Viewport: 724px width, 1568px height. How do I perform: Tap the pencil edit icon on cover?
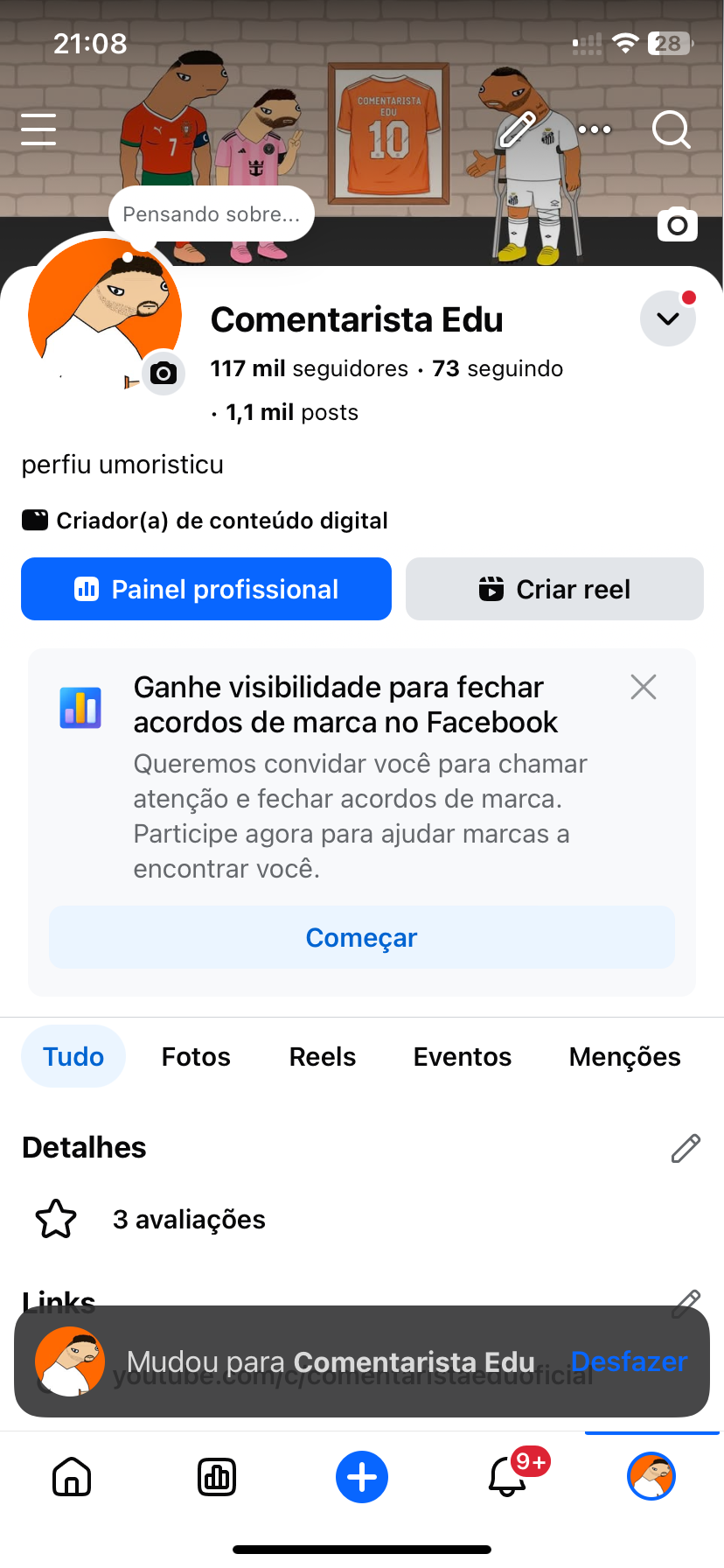click(x=517, y=129)
